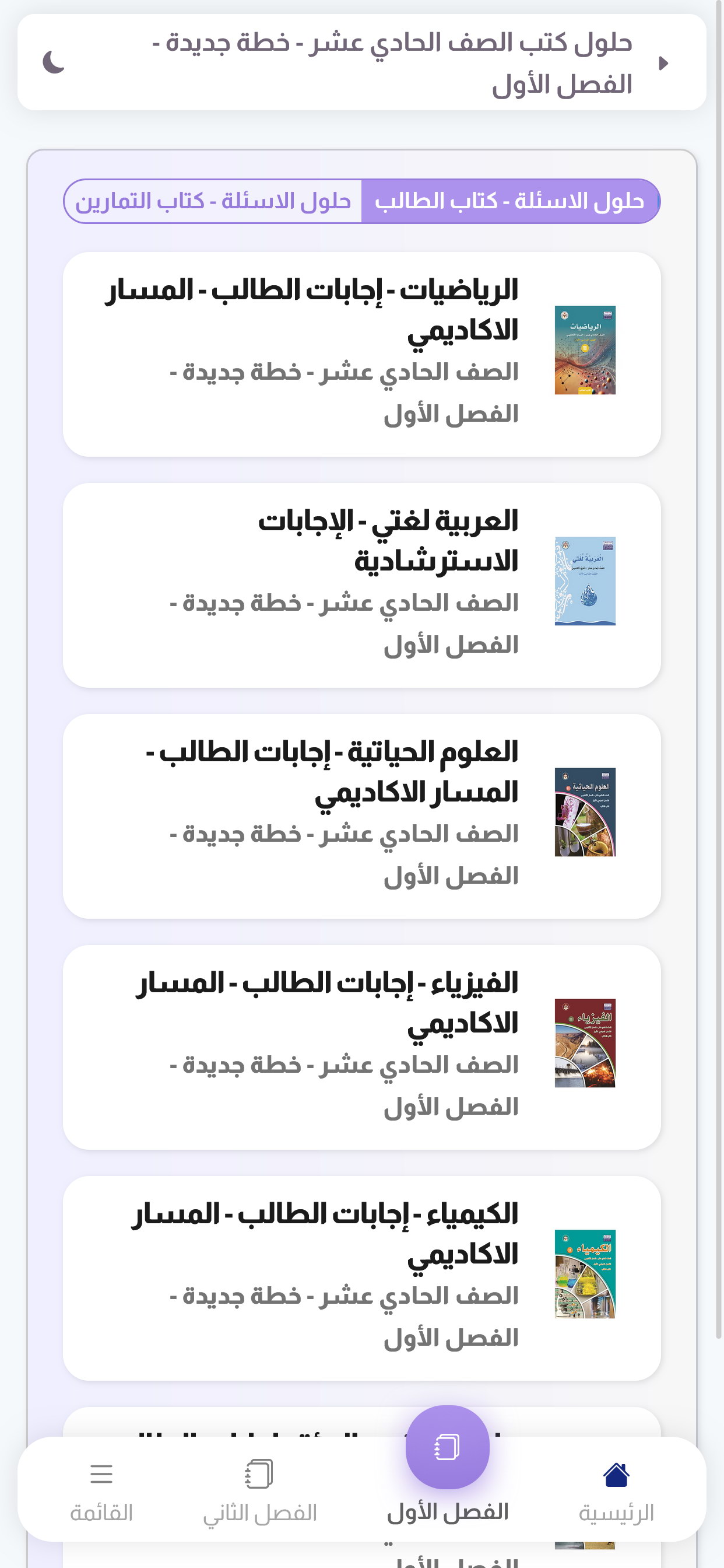Image resolution: width=724 pixels, height=1568 pixels.
Task: Switch to الفصل الثاني tab
Action: (x=260, y=1490)
